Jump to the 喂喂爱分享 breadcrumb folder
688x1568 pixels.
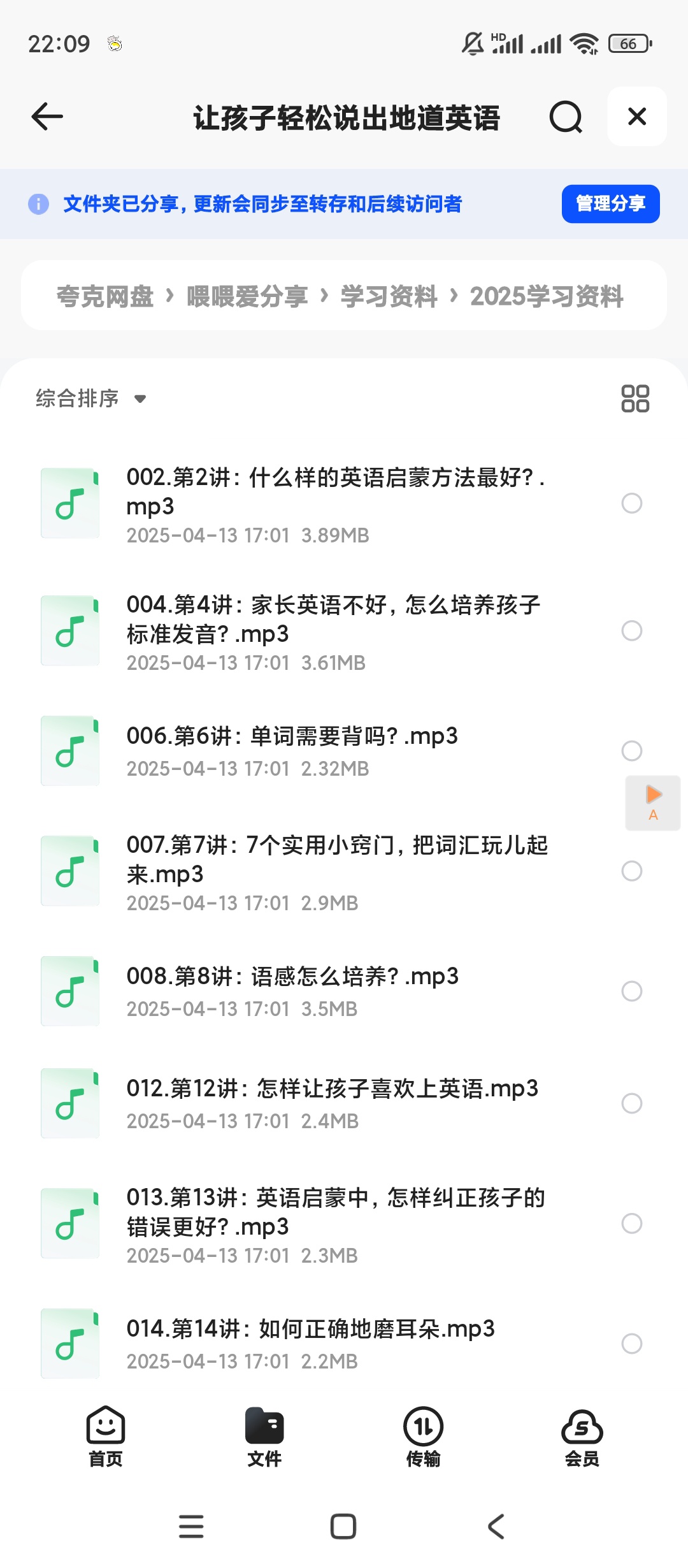click(247, 296)
